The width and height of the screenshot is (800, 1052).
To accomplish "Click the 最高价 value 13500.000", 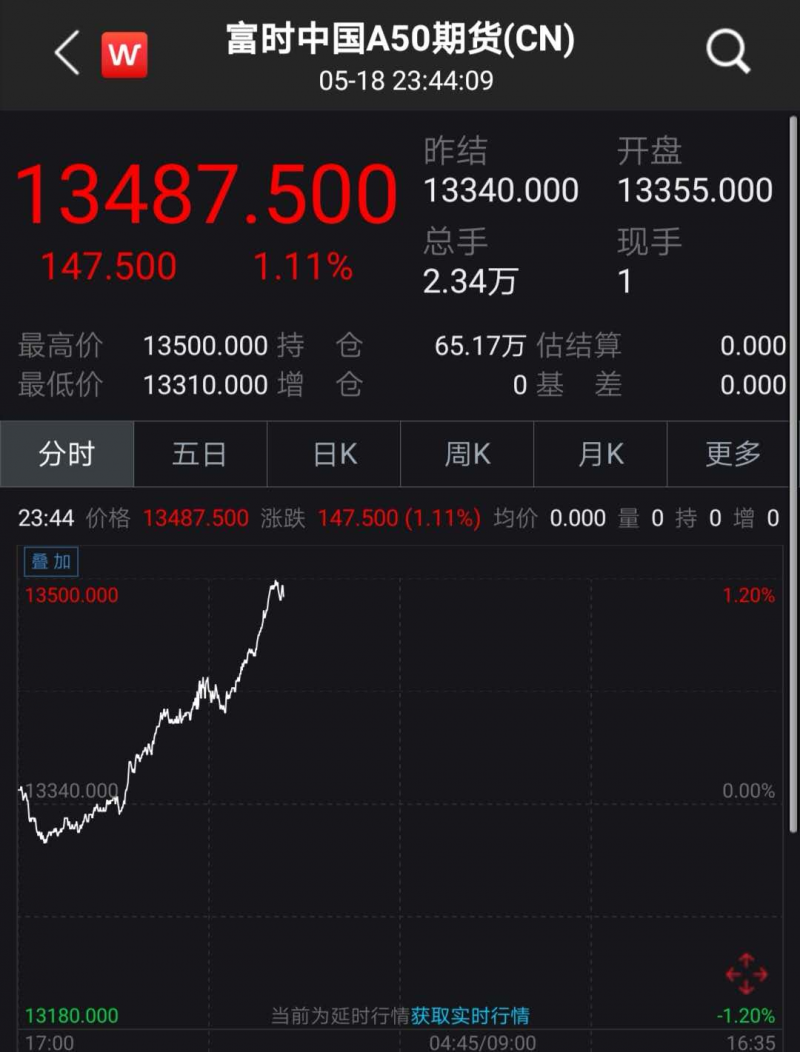I will (x=203, y=345).
